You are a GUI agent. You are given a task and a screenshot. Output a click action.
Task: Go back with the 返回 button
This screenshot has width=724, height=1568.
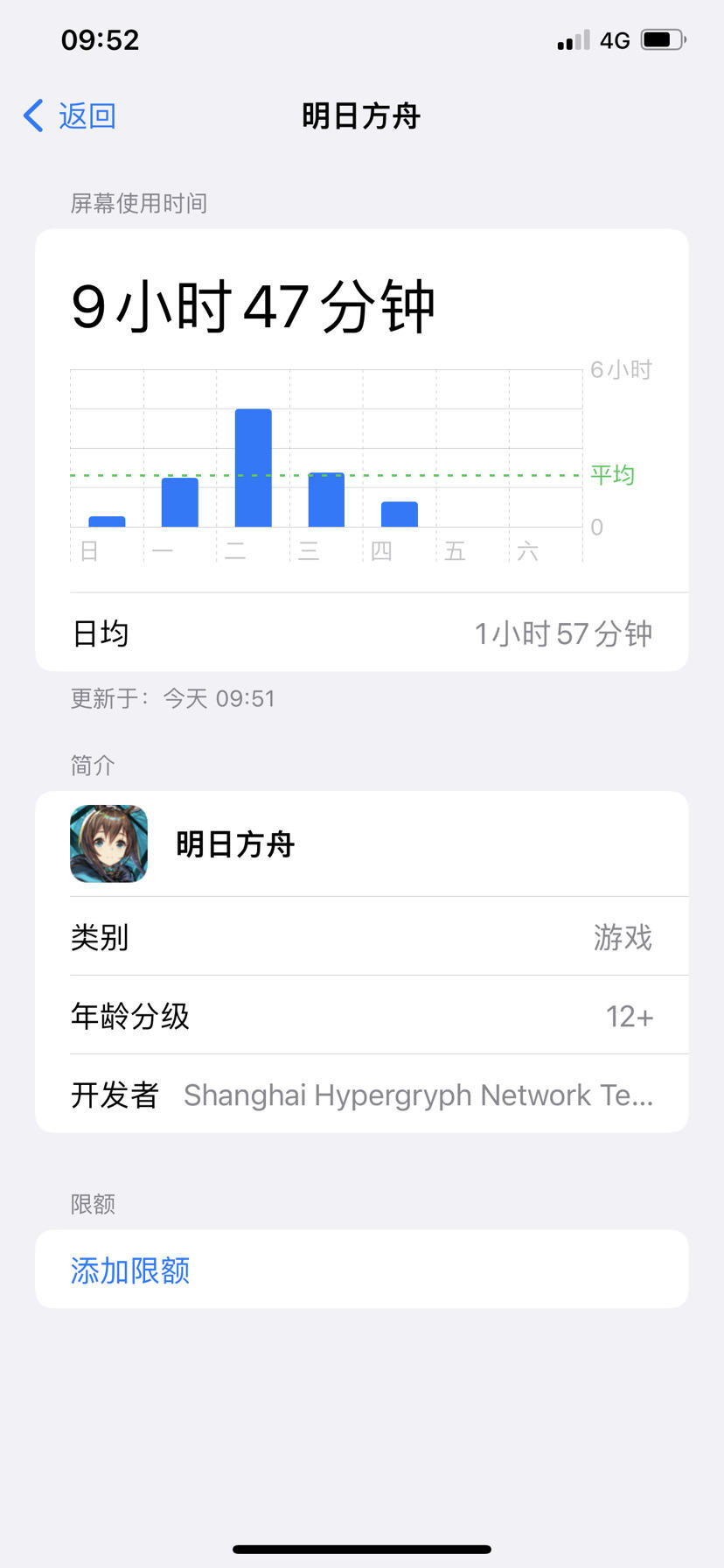(x=71, y=115)
